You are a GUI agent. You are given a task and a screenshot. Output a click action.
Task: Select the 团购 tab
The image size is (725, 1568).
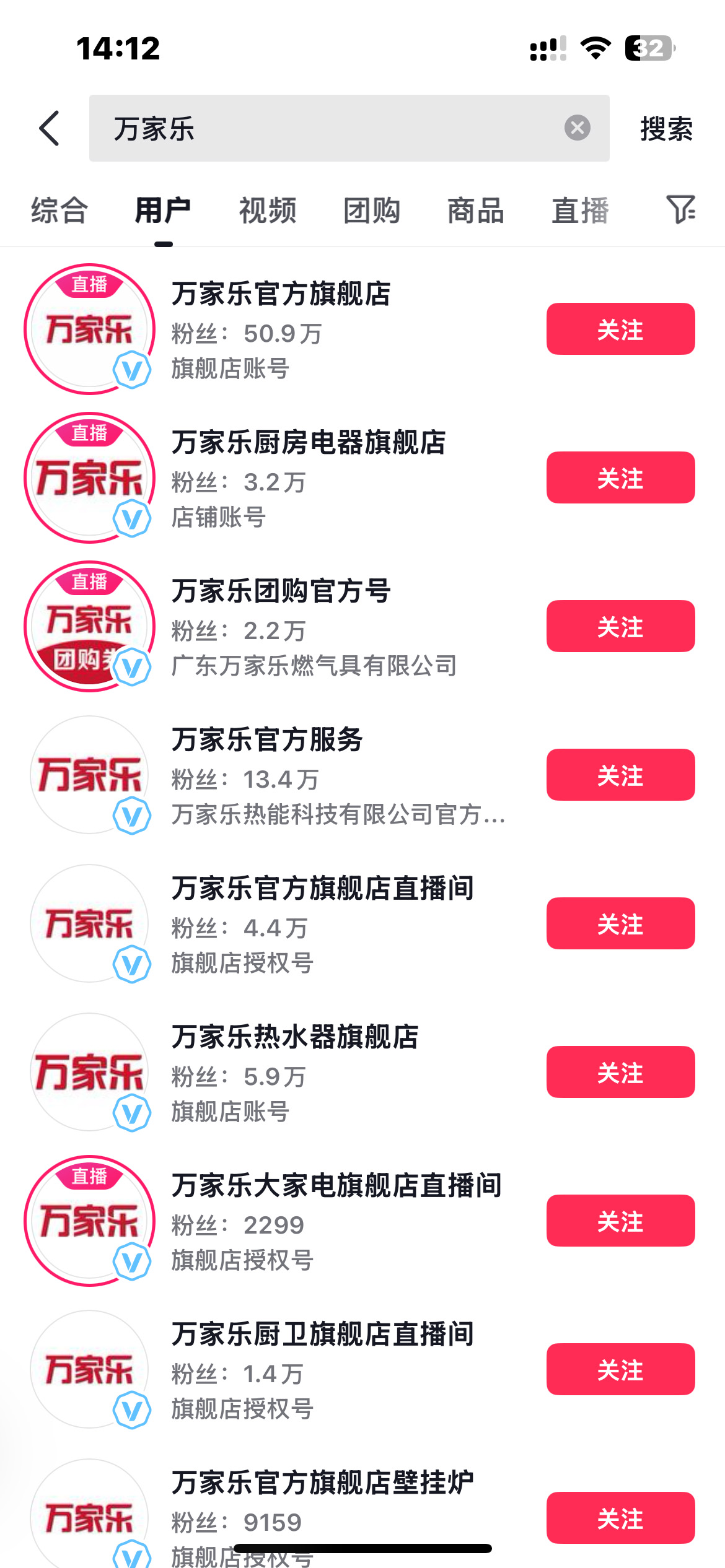[372, 210]
